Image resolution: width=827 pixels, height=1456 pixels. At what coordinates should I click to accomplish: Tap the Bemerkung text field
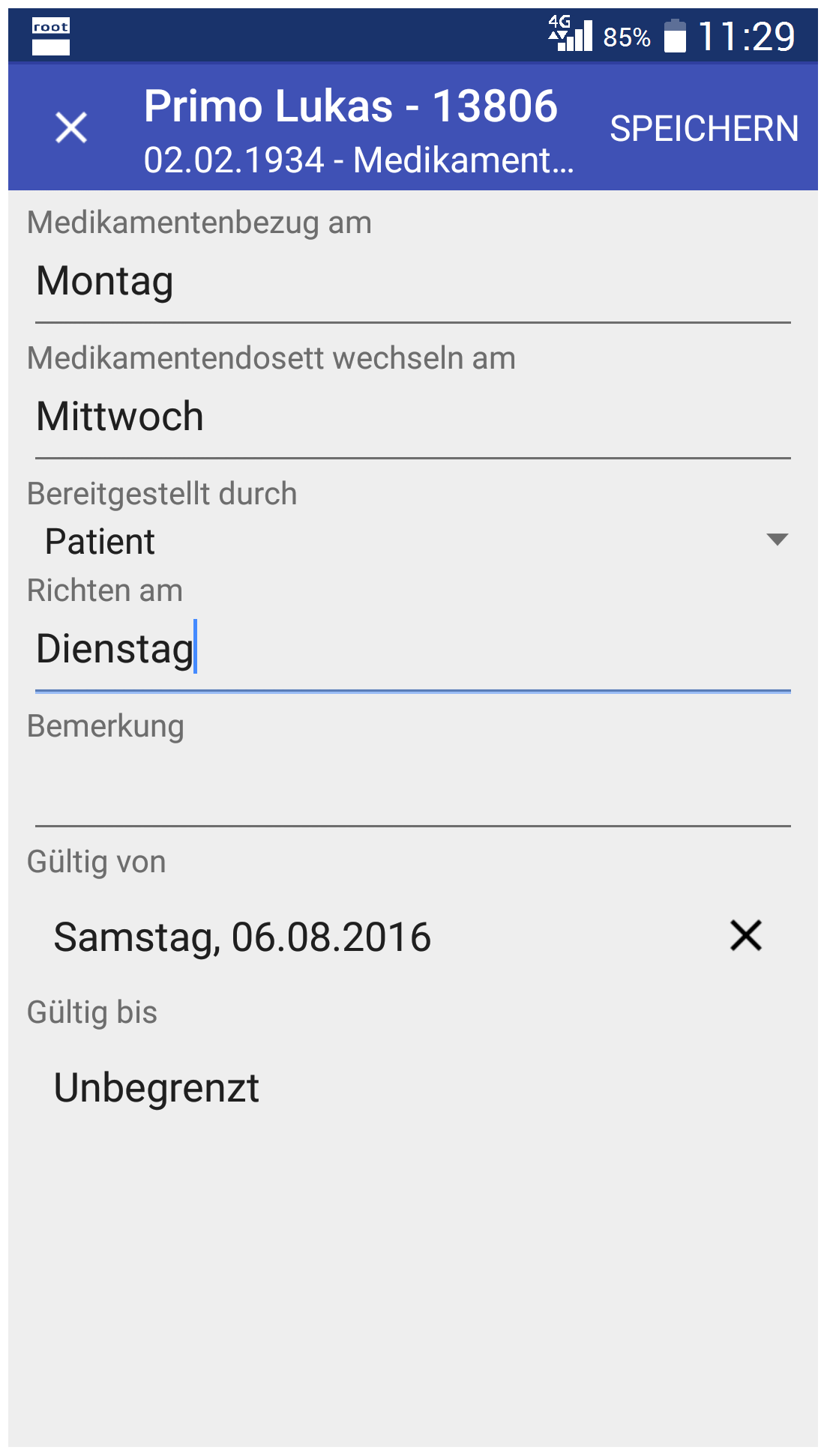pos(413,787)
